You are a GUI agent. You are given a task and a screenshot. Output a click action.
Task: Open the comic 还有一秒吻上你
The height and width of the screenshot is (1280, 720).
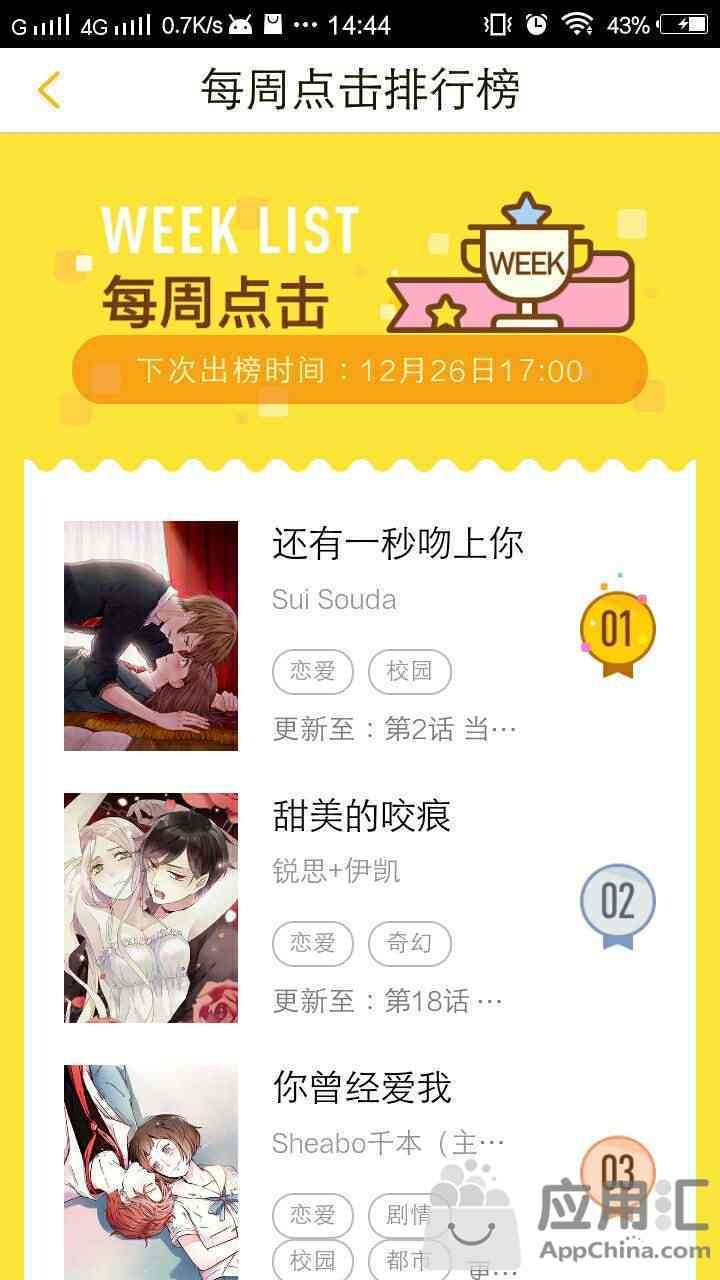(x=397, y=544)
